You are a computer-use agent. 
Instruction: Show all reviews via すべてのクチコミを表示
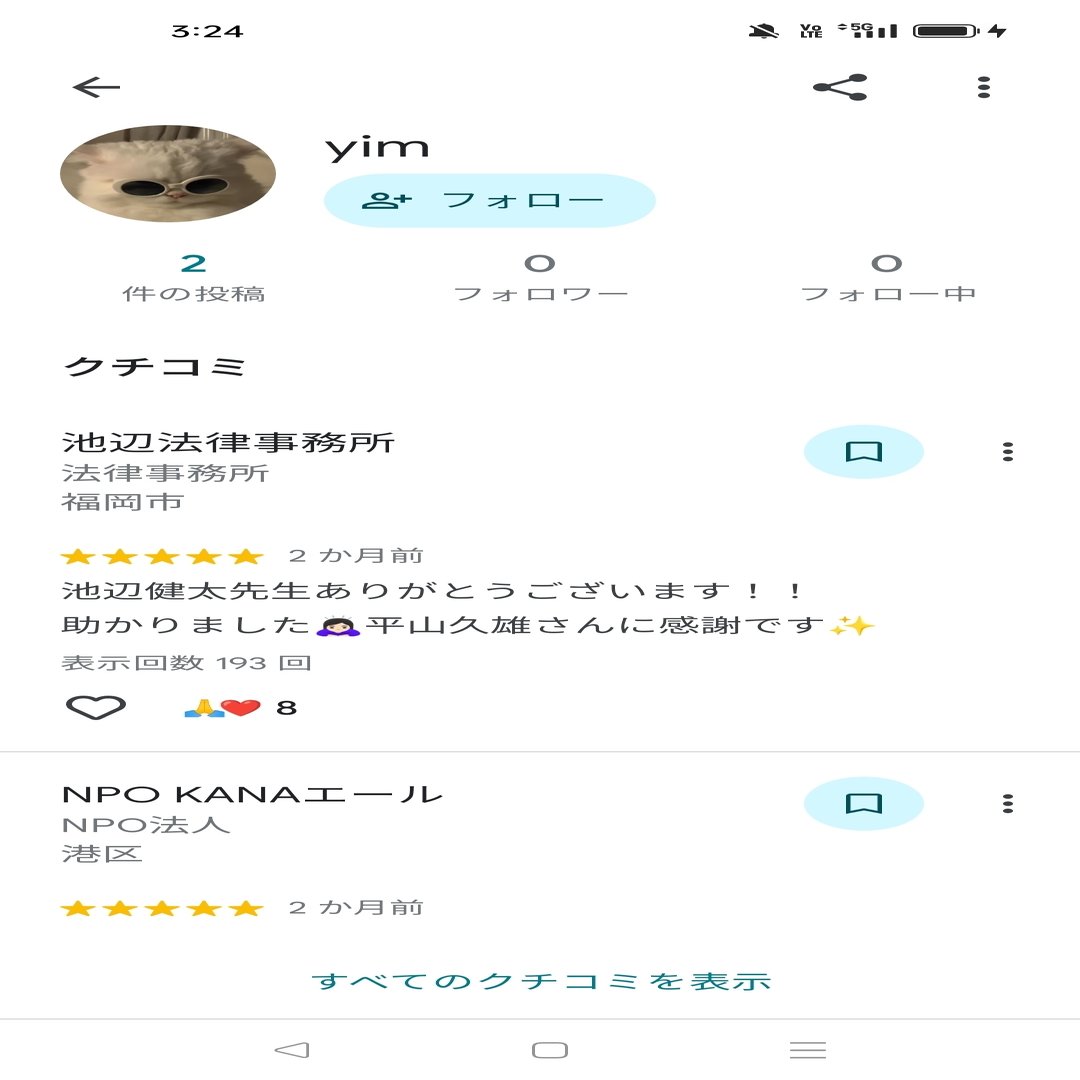tap(541, 981)
